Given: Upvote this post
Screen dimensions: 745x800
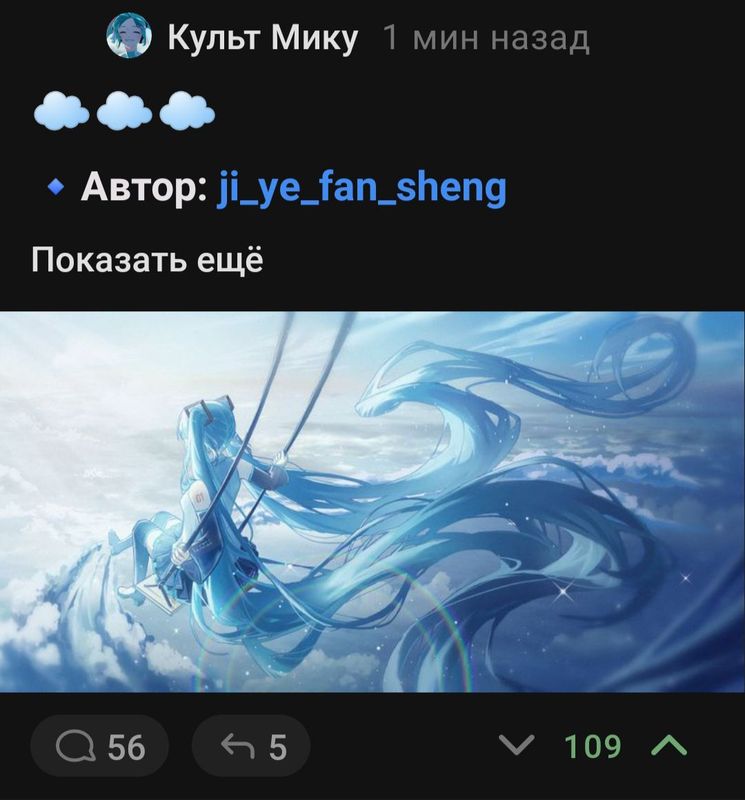Looking at the screenshot, I should click(668, 745).
